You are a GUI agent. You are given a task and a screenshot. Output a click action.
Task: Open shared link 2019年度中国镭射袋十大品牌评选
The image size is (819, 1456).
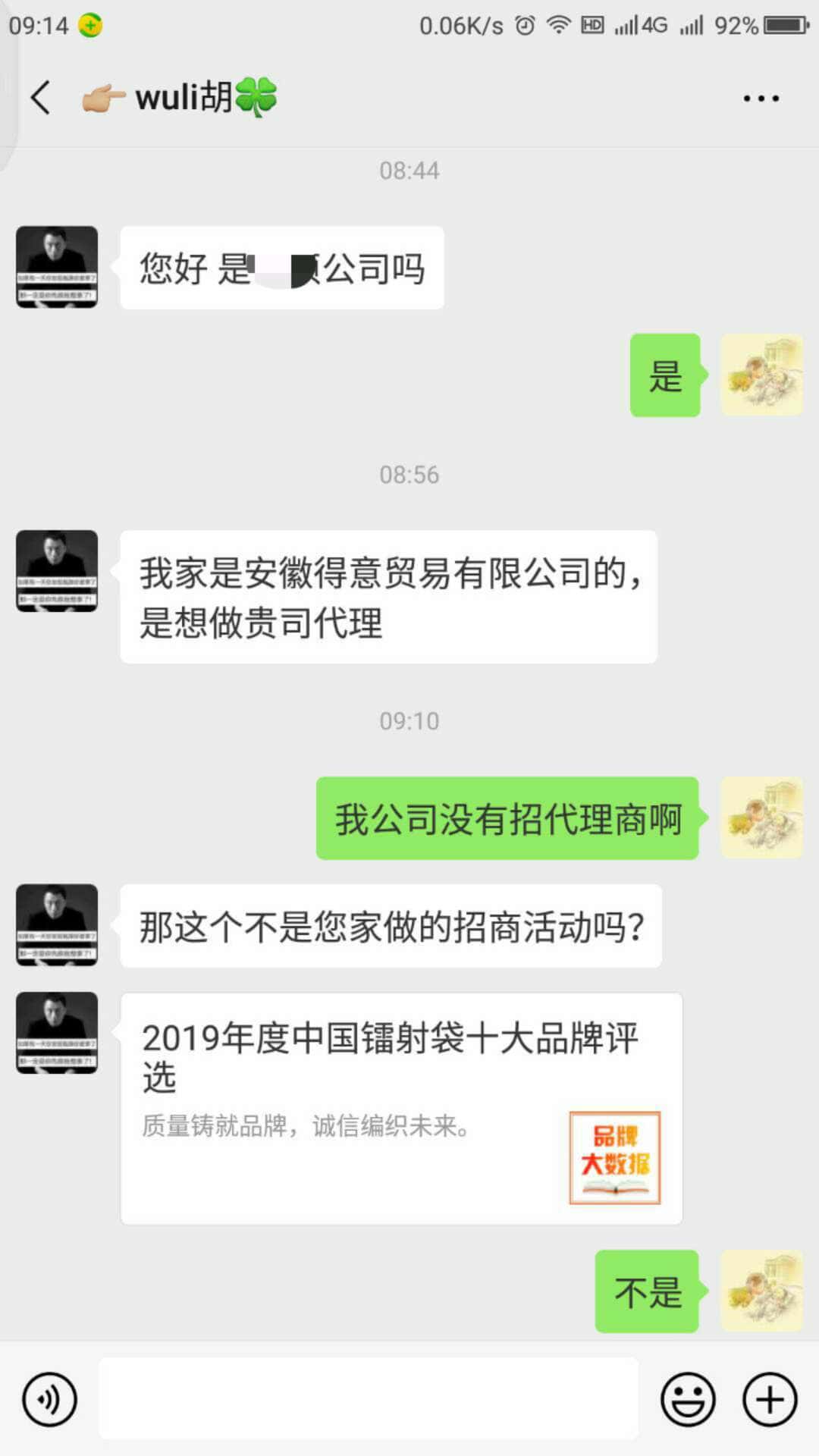(401, 1108)
